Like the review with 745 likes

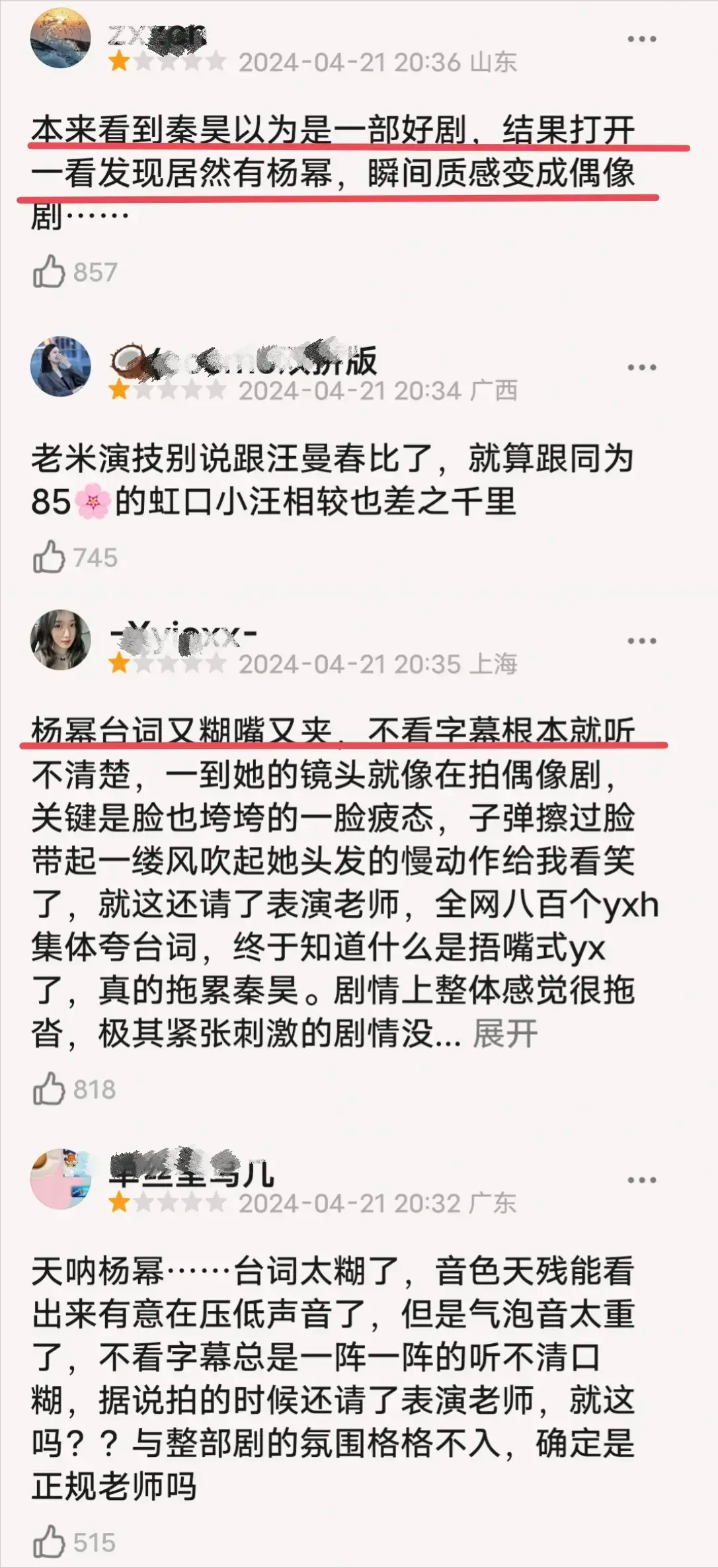[x=49, y=557]
